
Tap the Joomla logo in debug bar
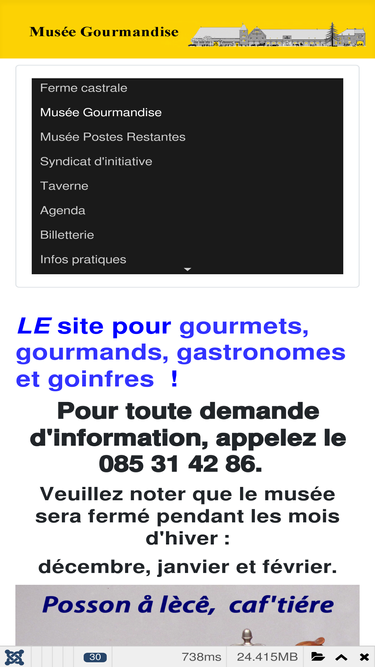[x=14, y=657]
